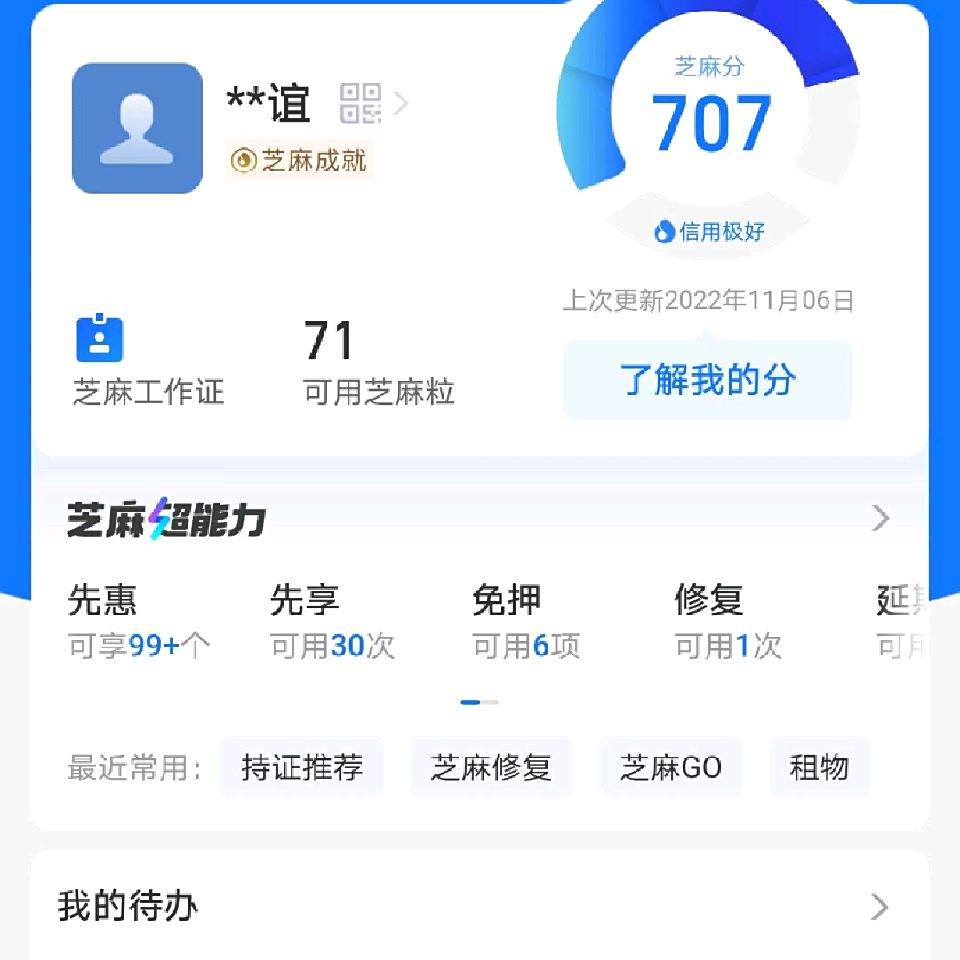Select 免押 with 6 items available
This screenshot has width=960, height=960.
[x=526, y=621]
